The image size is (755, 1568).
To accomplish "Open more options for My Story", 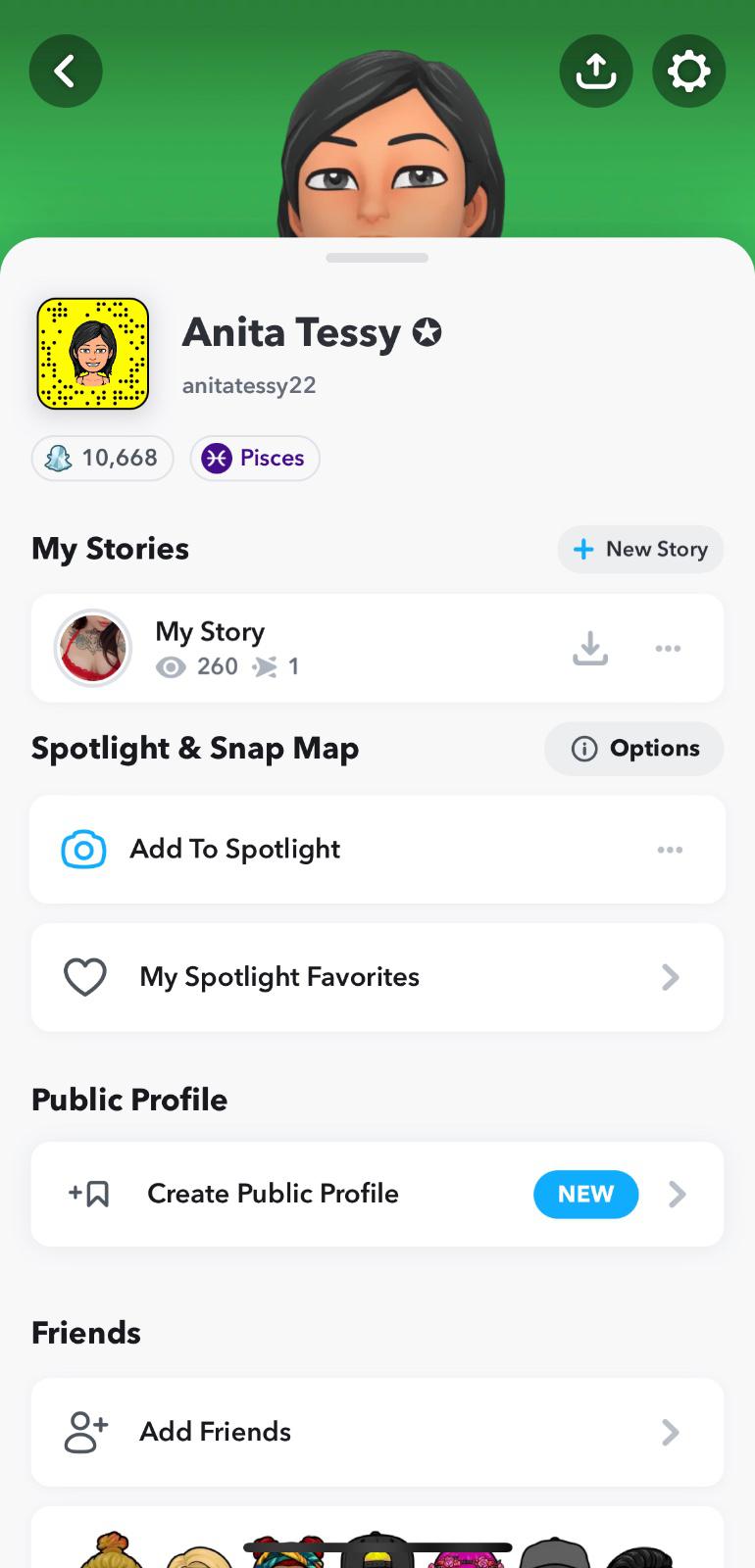I will [x=668, y=648].
